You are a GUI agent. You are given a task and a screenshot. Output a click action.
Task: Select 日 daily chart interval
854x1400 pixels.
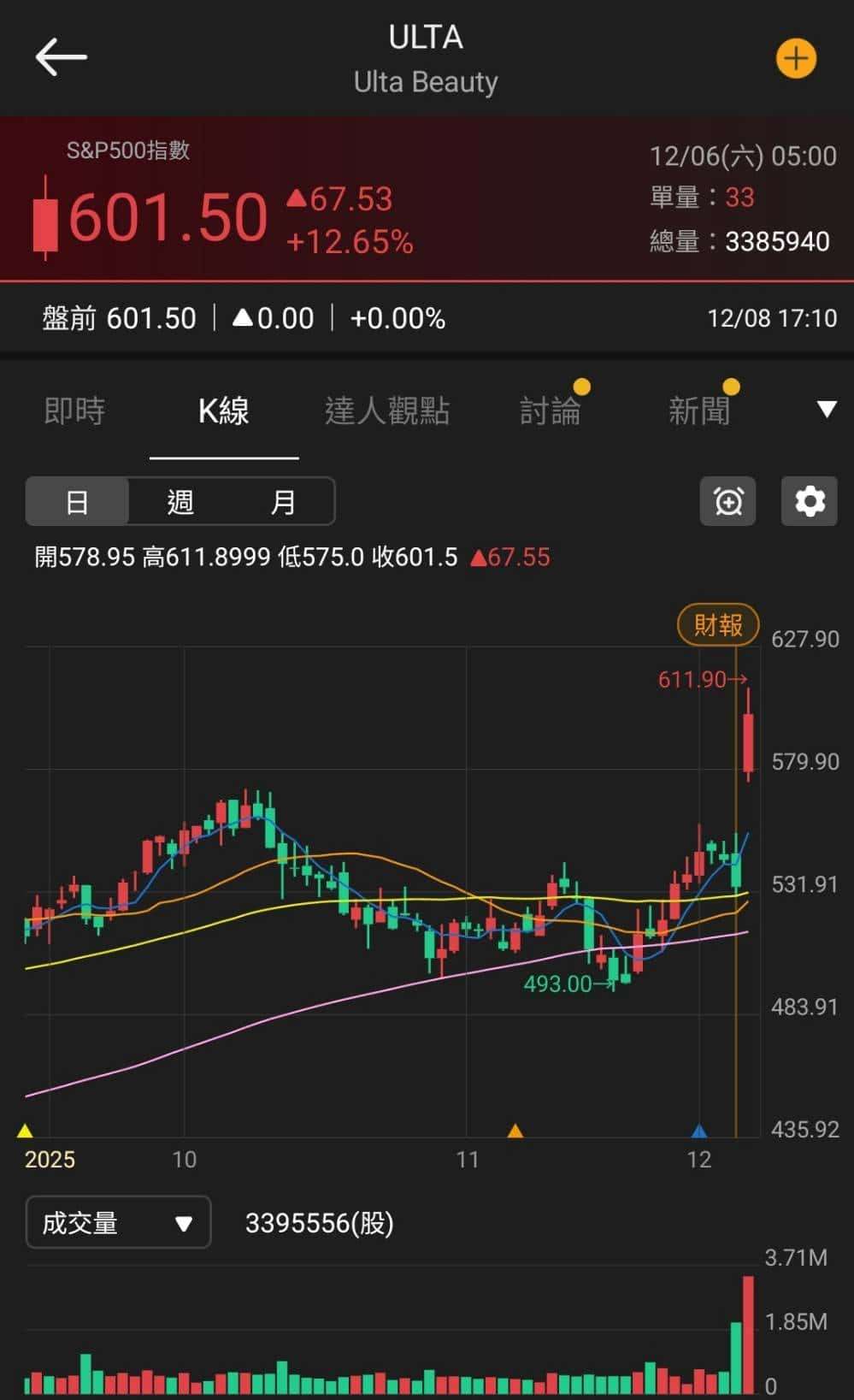pos(77,502)
